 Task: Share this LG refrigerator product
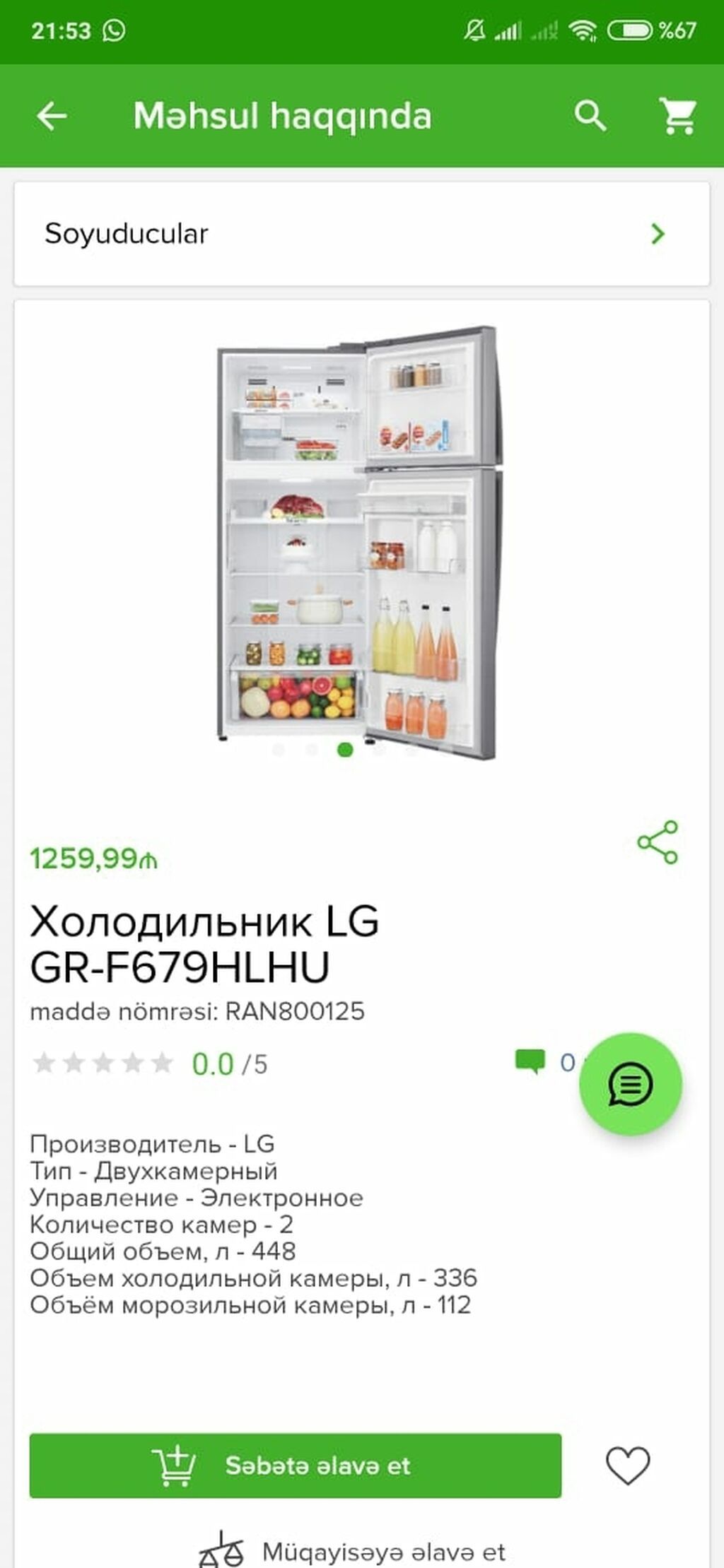(658, 842)
